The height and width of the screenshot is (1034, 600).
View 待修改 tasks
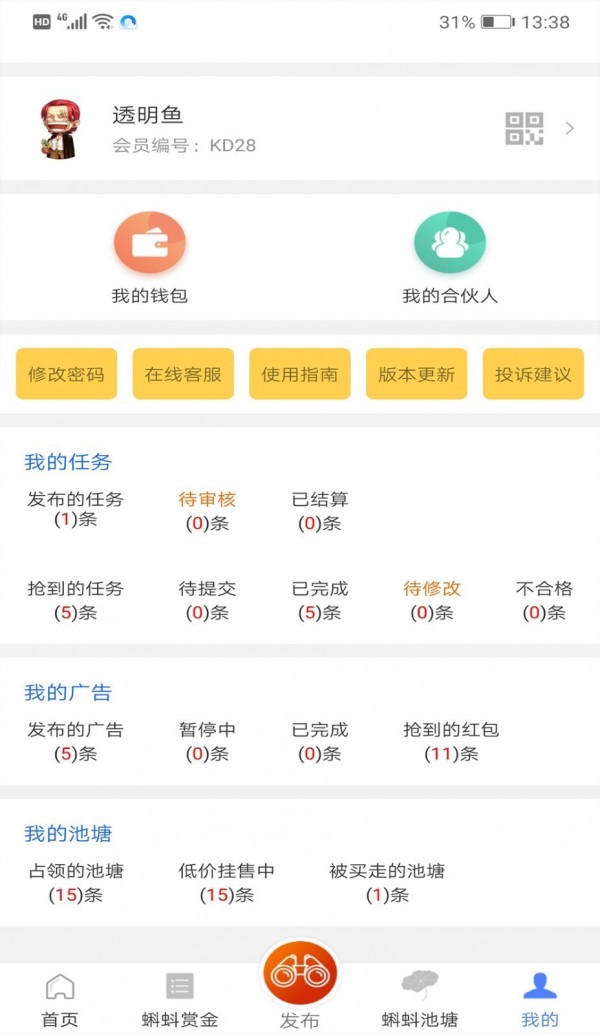432,600
